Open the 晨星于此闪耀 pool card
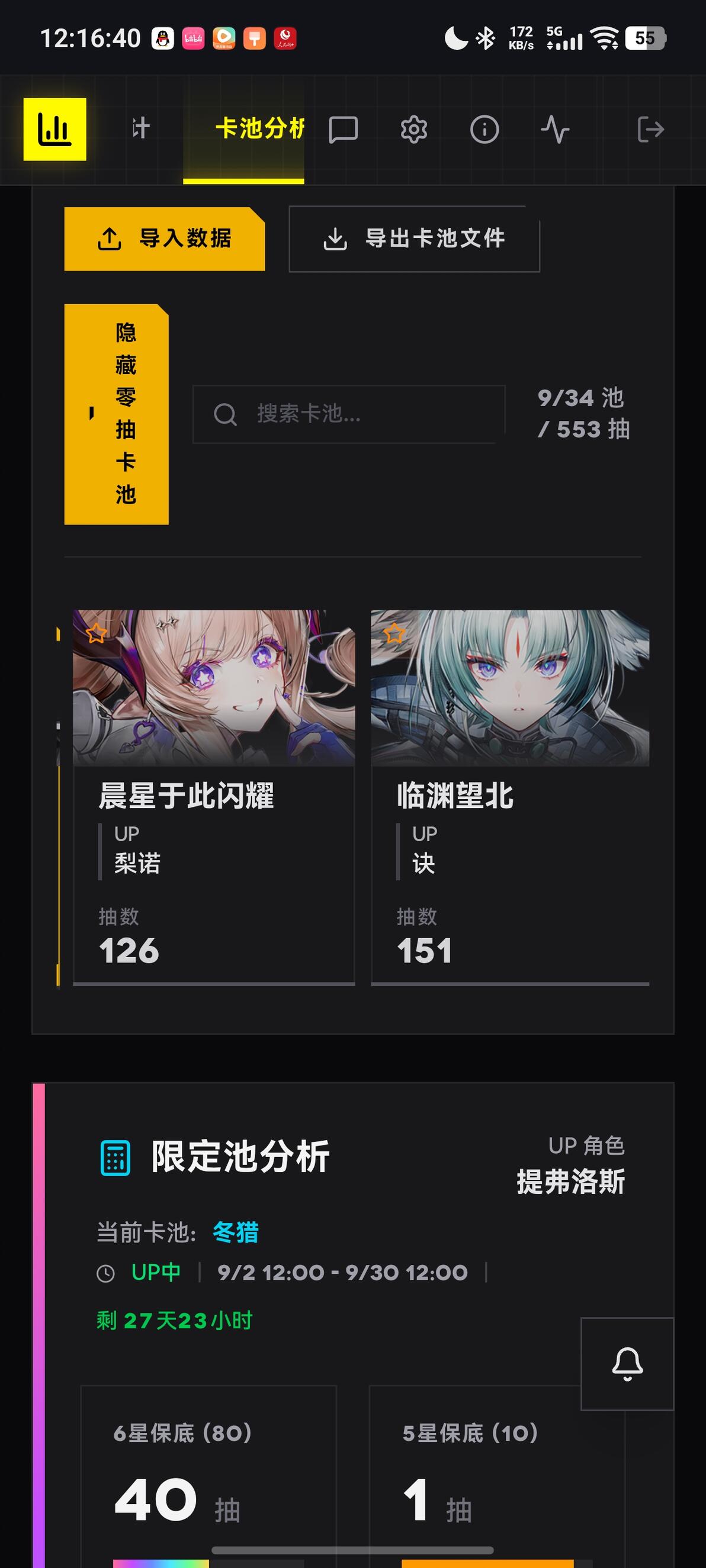The height and width of the screenshot is (1568, 706). coord(214,797)
